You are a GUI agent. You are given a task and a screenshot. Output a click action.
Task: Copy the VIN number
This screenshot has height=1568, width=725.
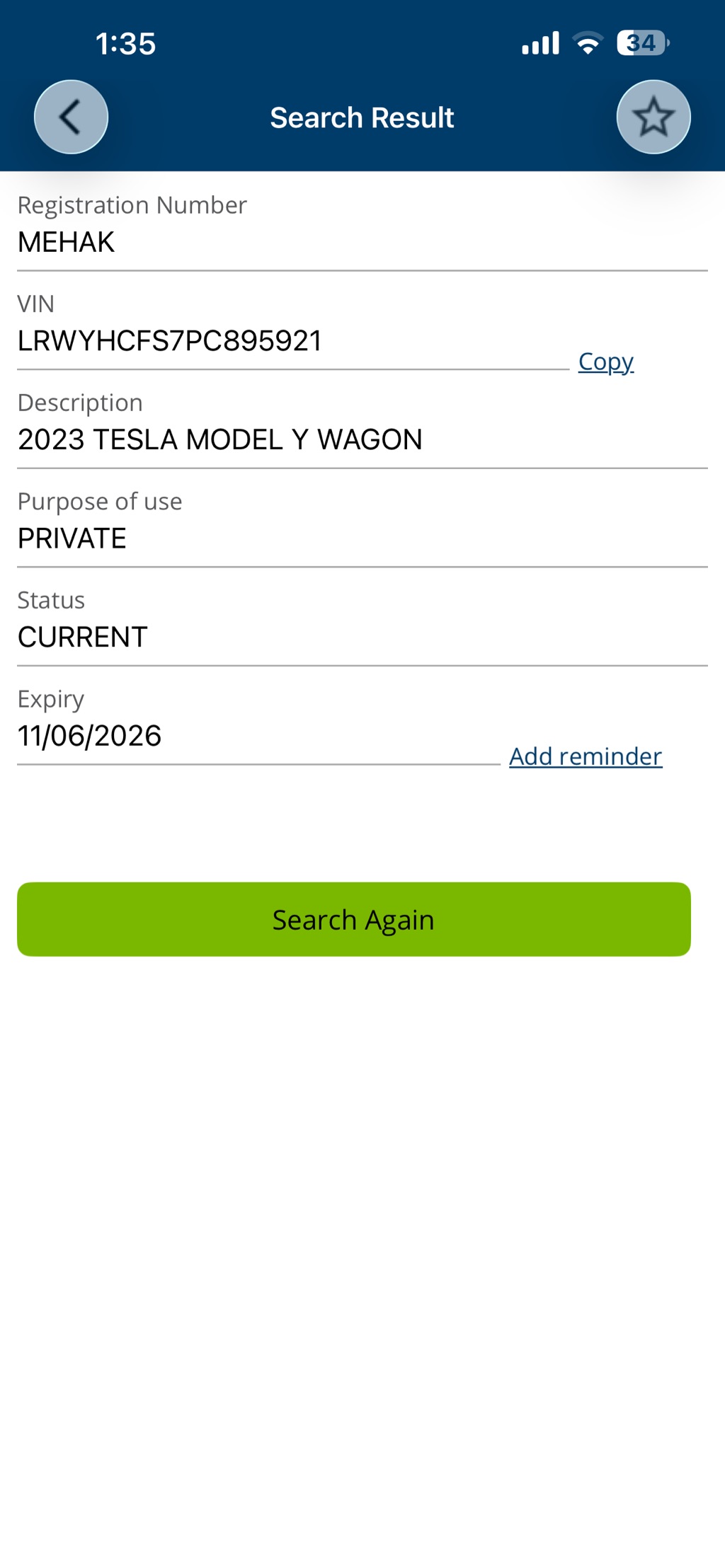605,362
